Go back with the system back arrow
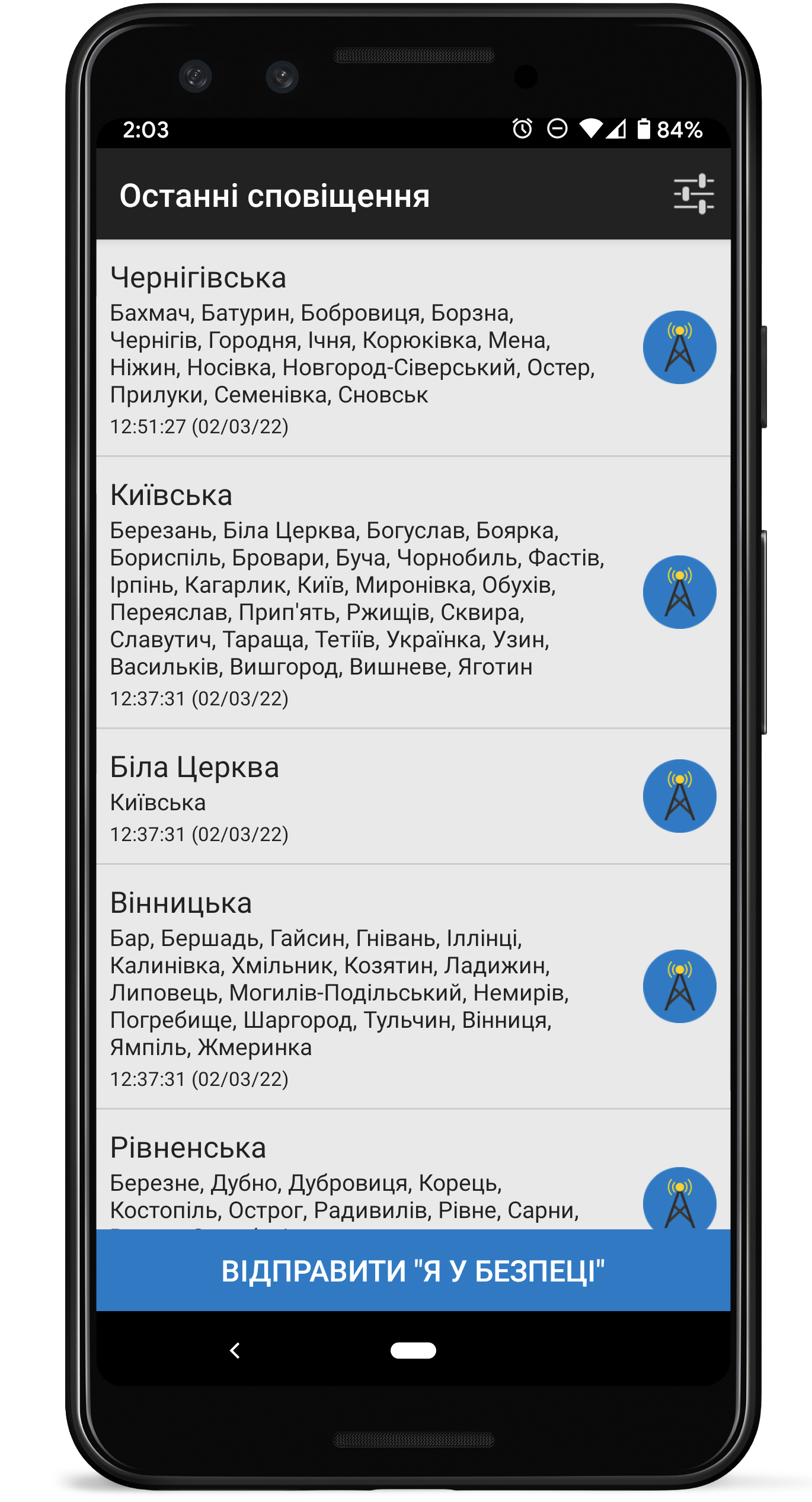The image size is (812, 1502). (235, 1351)
